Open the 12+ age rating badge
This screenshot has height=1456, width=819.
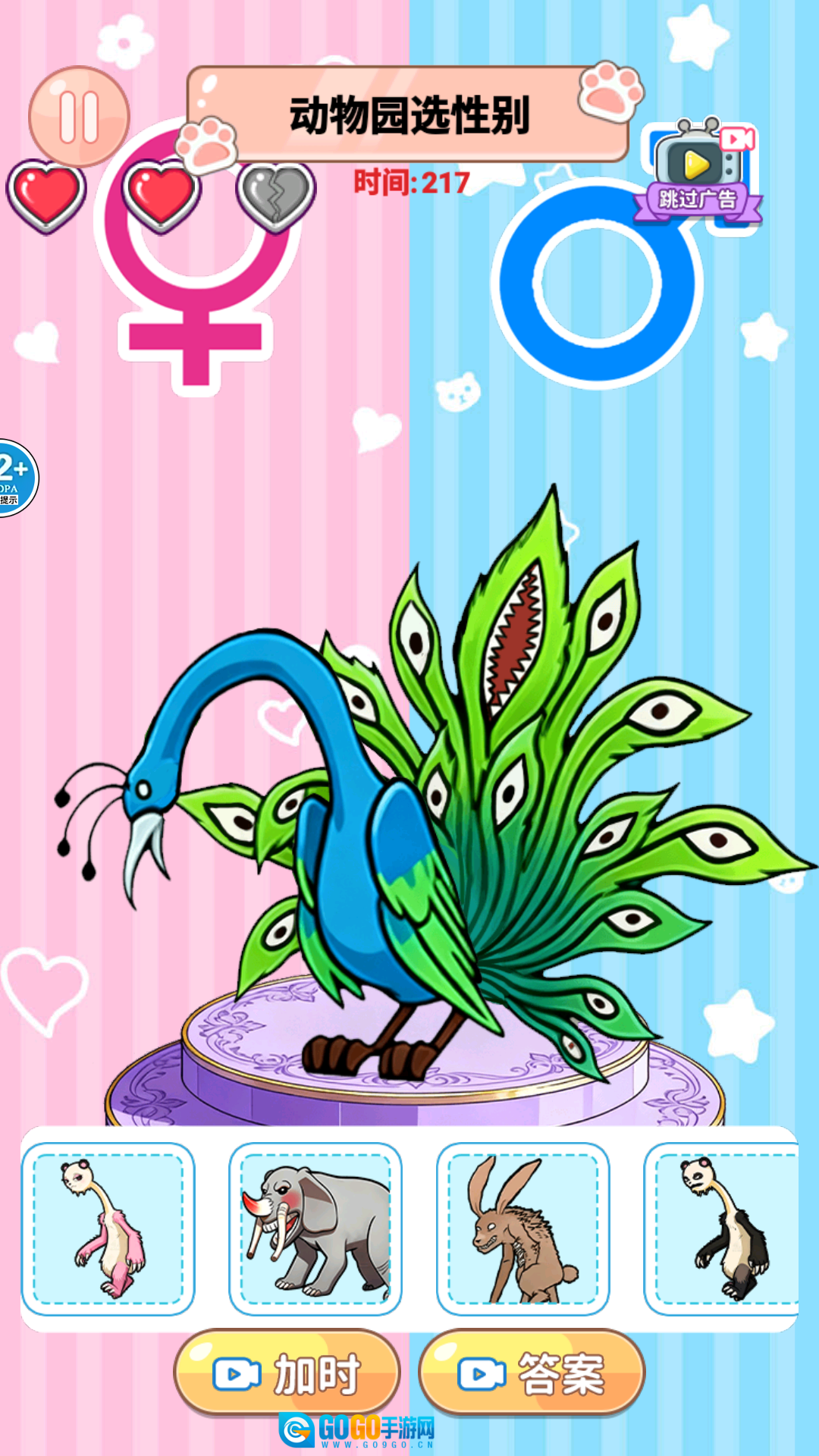15,479
